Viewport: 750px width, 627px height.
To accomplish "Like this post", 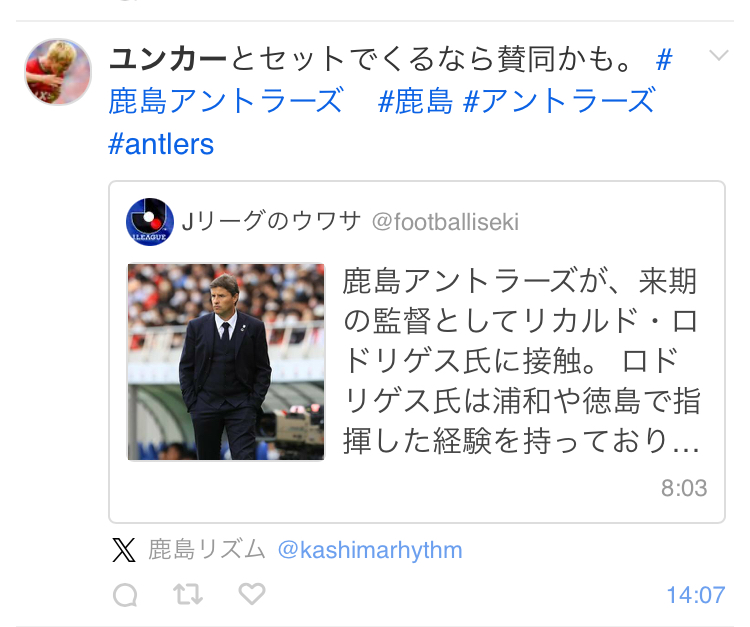I will 251,595.
